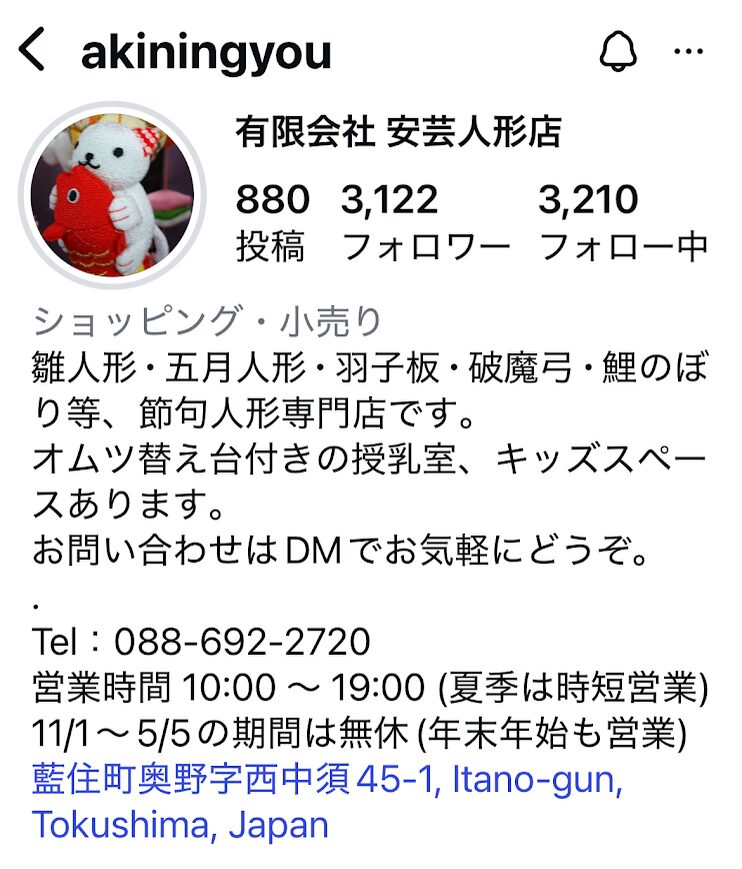742x869 pixels.
Task: View the profile picture of 安芸人形店
Action: tap(112, 198)
